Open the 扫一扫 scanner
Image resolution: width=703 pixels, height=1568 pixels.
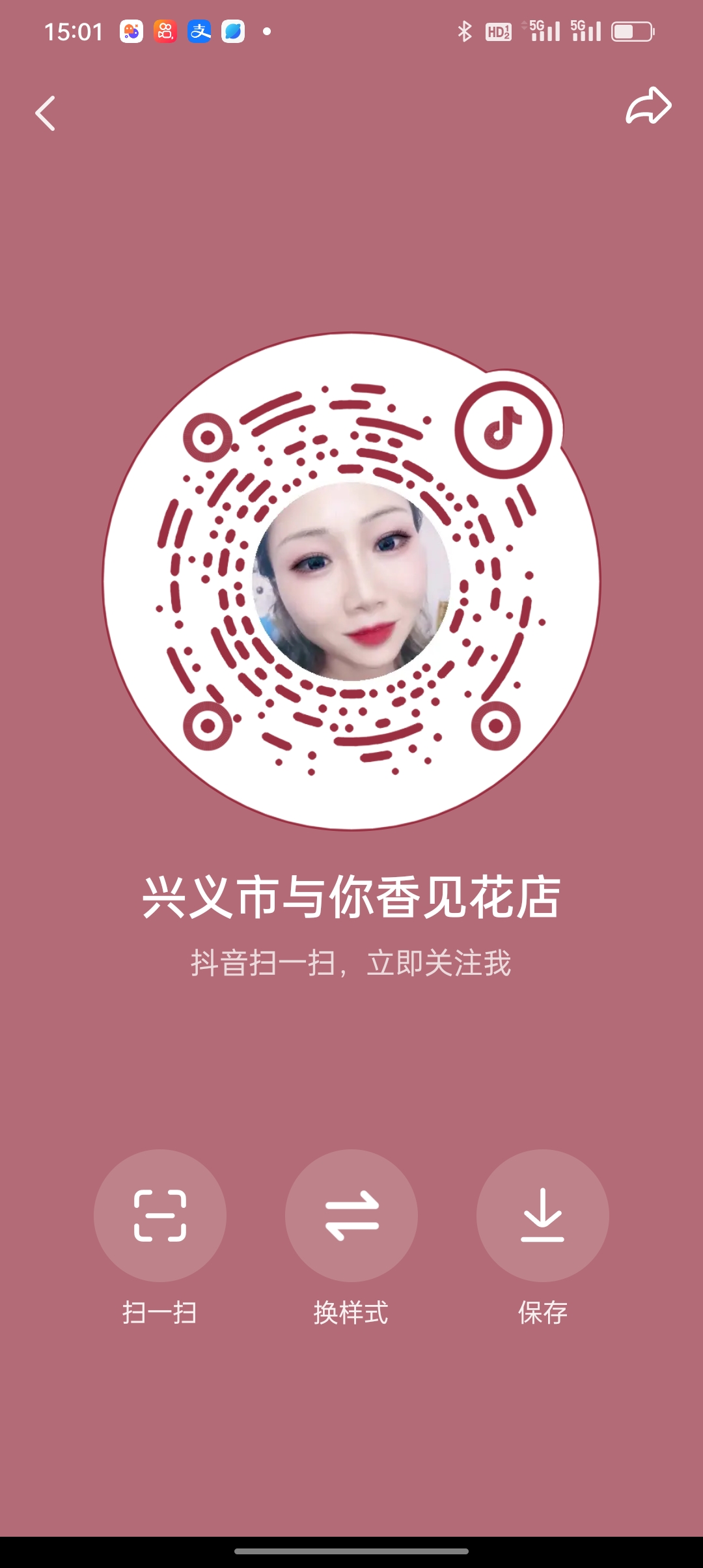click(160, 1215)
